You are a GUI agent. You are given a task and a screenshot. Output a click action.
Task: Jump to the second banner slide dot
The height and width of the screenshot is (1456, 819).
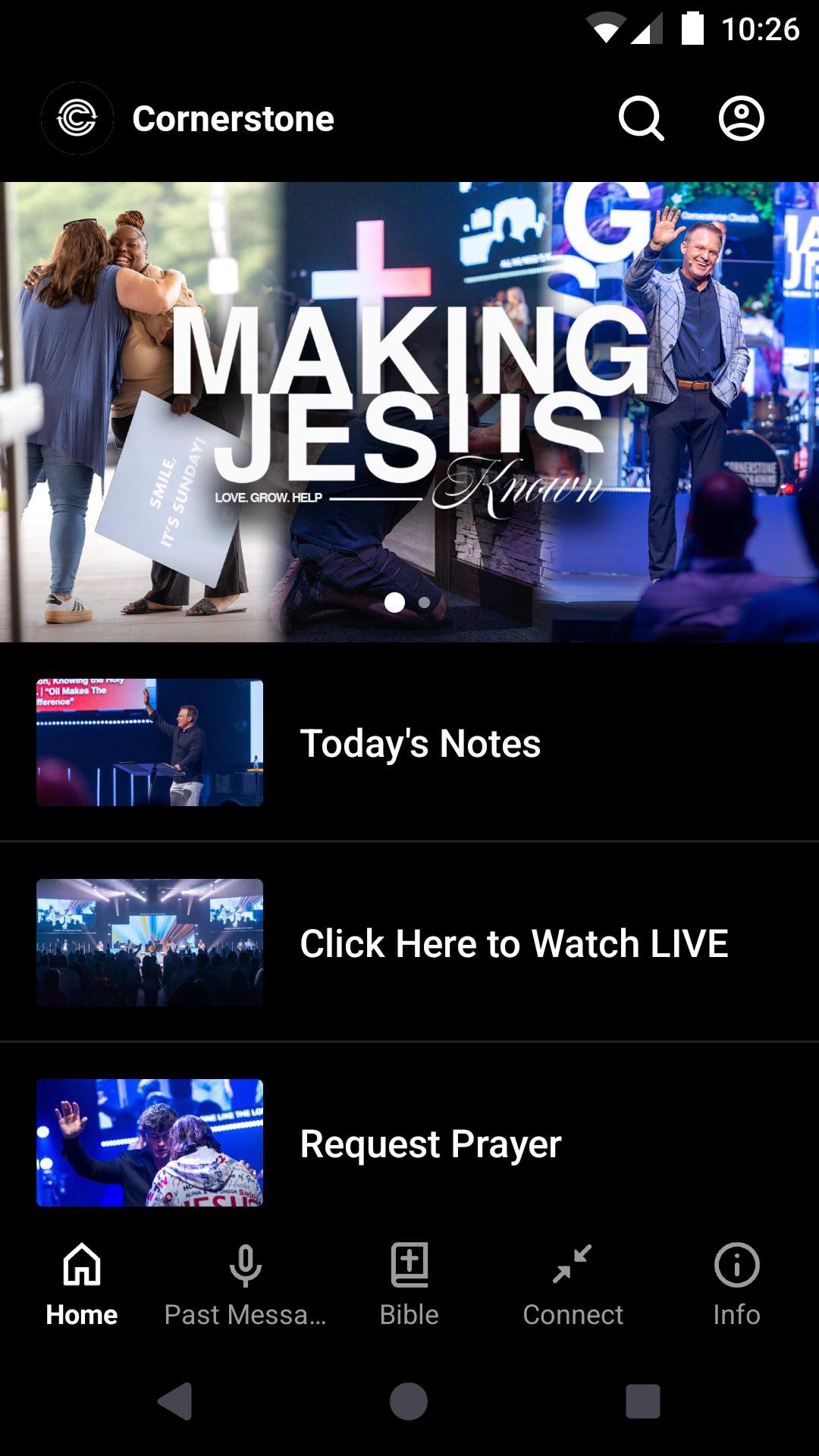(425, 603)
